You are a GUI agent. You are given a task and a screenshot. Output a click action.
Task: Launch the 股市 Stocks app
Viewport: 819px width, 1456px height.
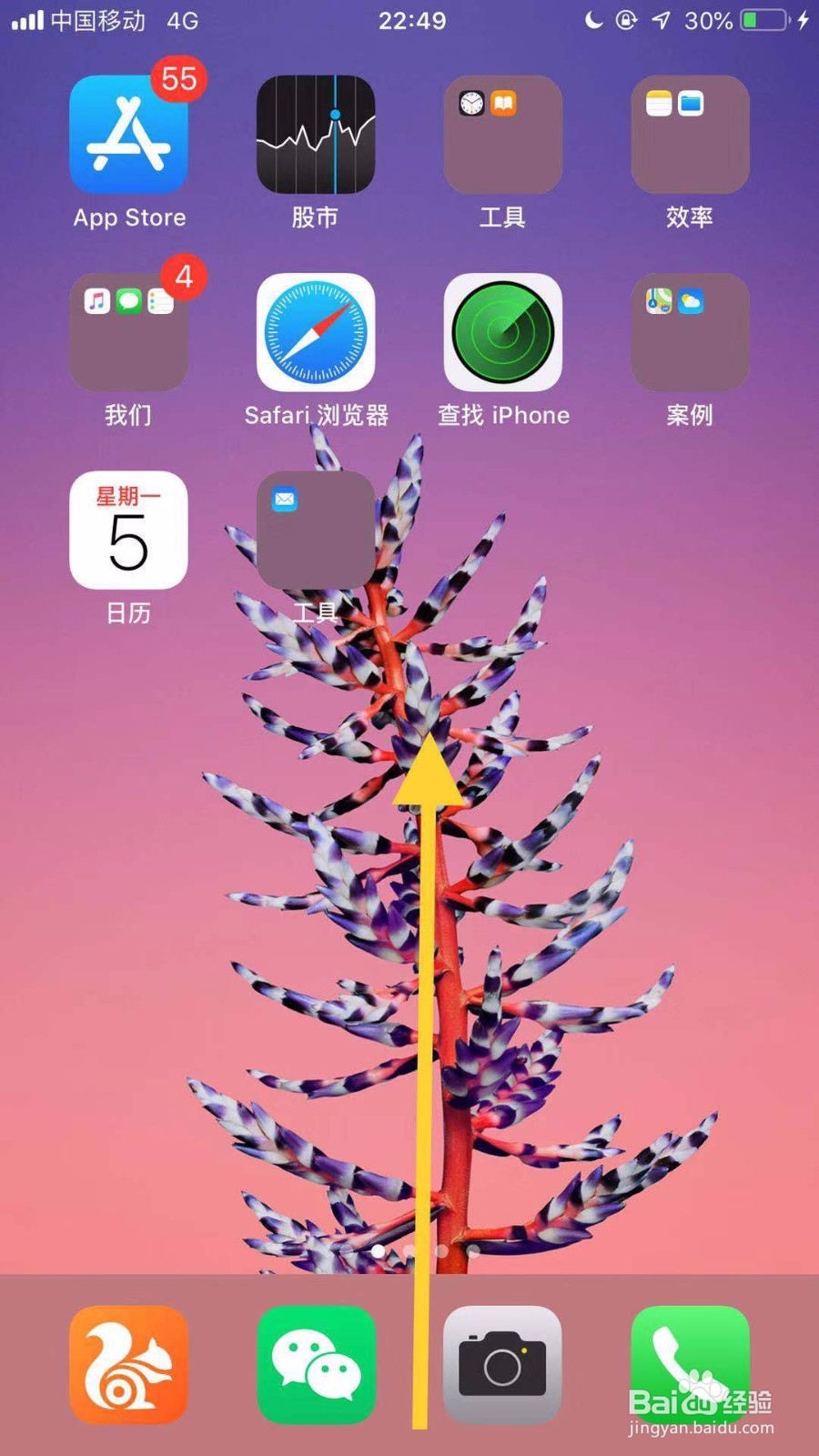[316, 135]
